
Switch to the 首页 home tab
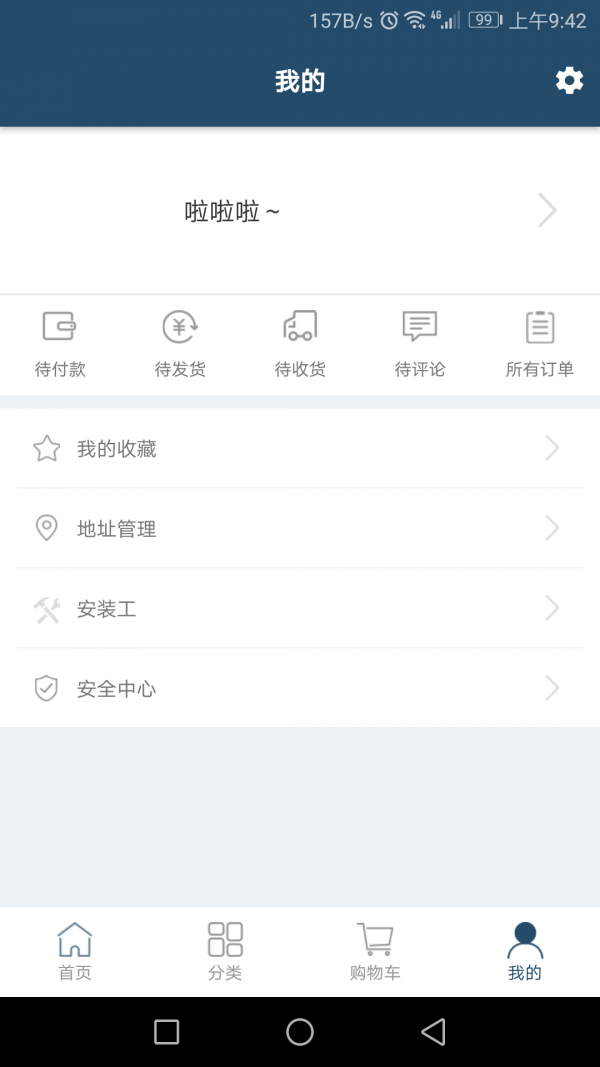(75, 952)
